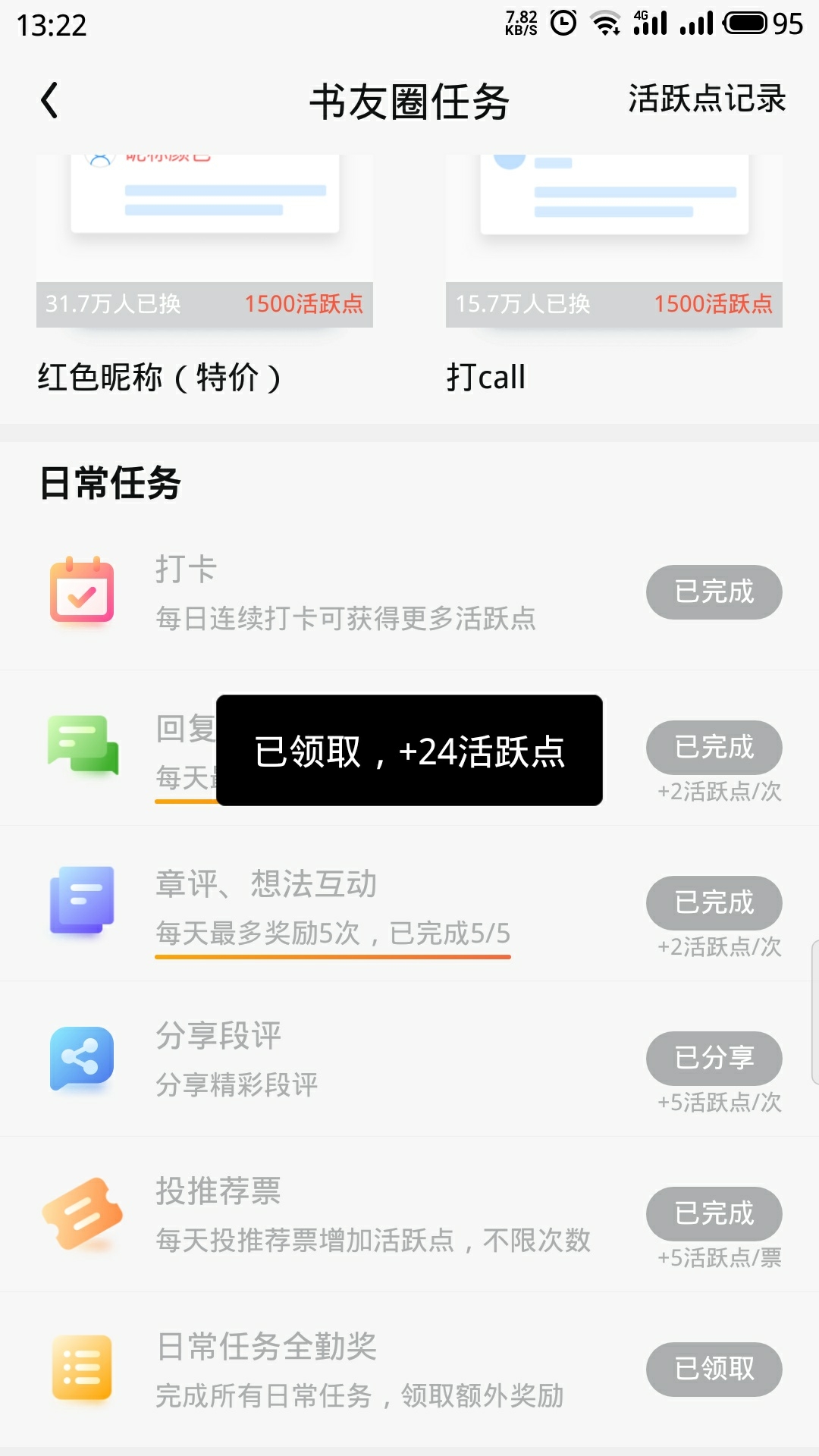The width and height of the screenshot is (819, 1456).
Task: Go back using the top-left arrow
Action: click(x=50, y=101)
